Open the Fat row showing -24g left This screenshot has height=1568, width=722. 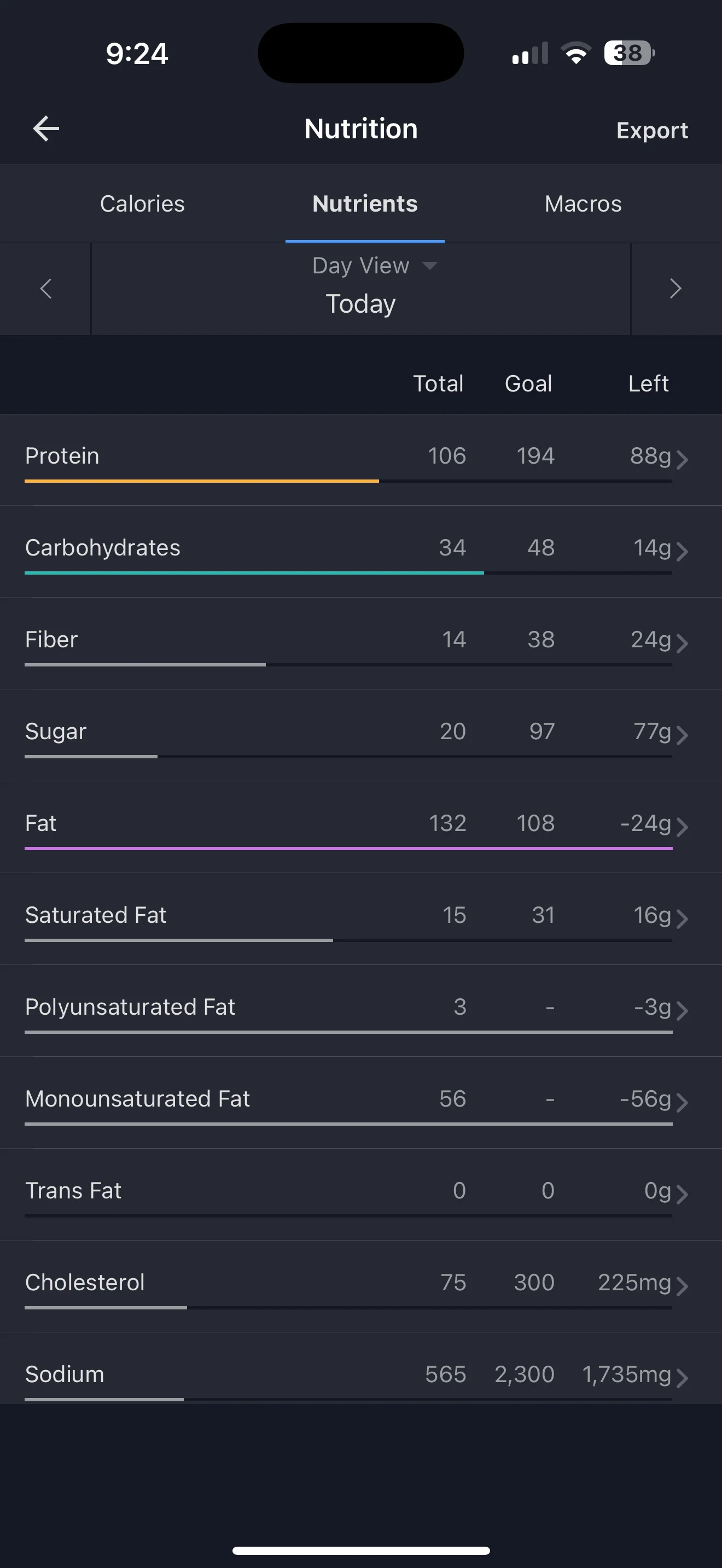pos(361,827)
